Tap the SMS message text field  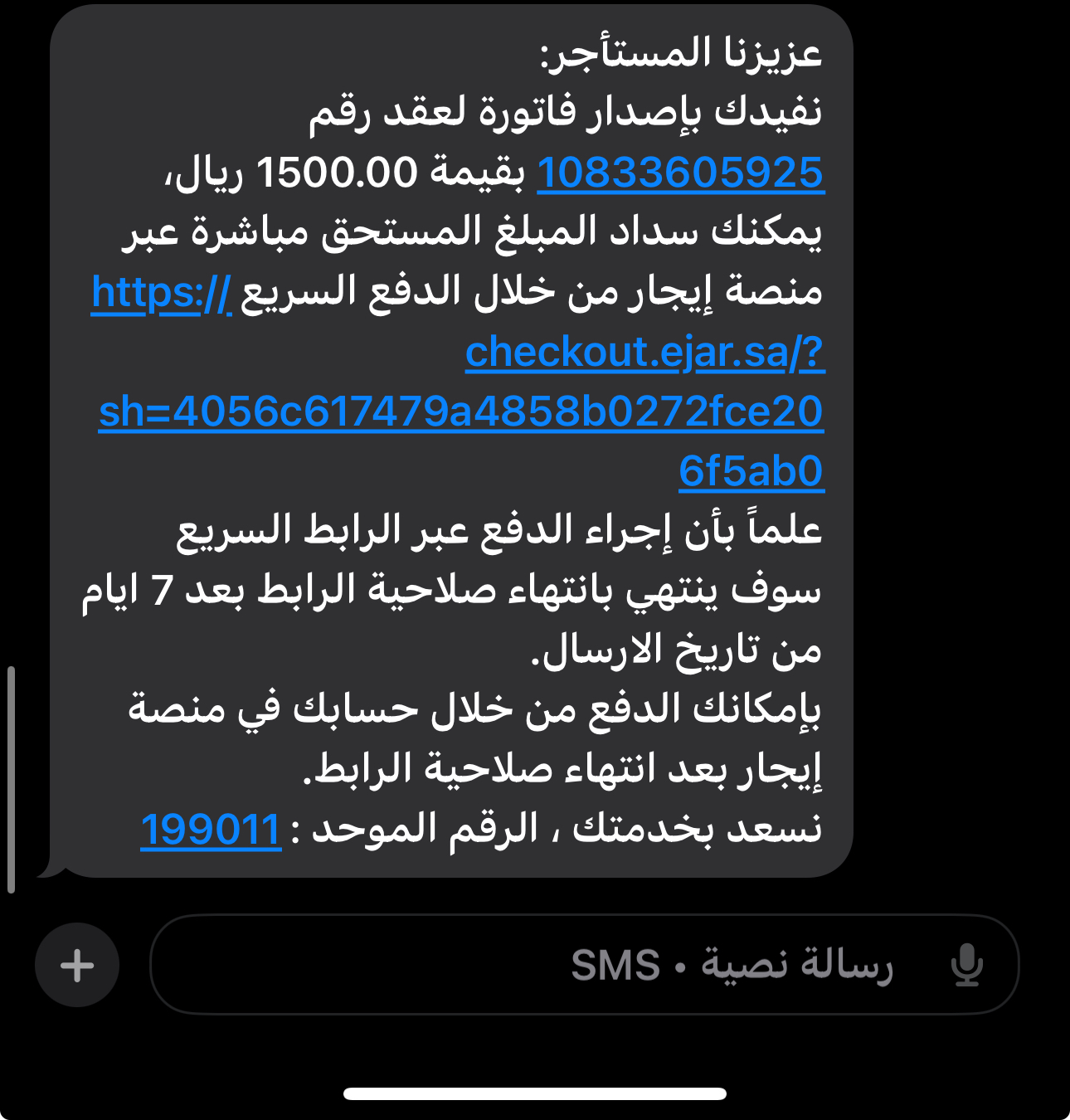pyautogui.click(x=547, y=965)
